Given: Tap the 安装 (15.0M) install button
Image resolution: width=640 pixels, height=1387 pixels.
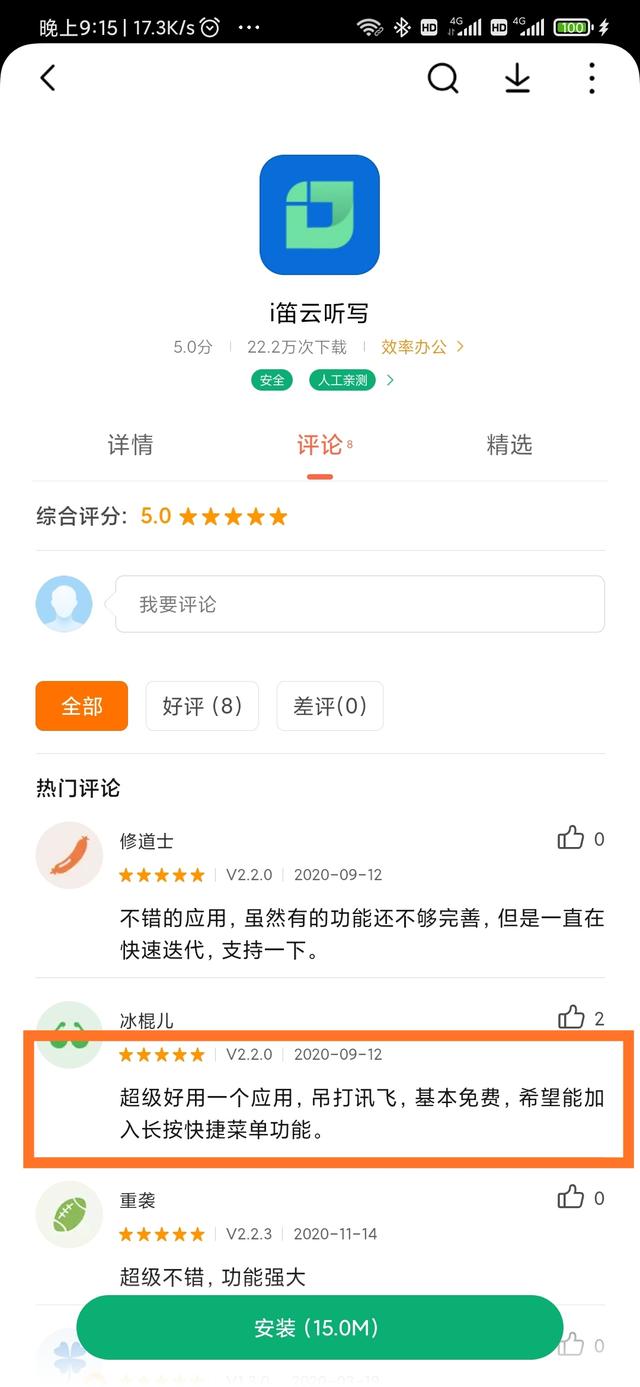Looking at the screenshot, I should (x=320, y=1328).
